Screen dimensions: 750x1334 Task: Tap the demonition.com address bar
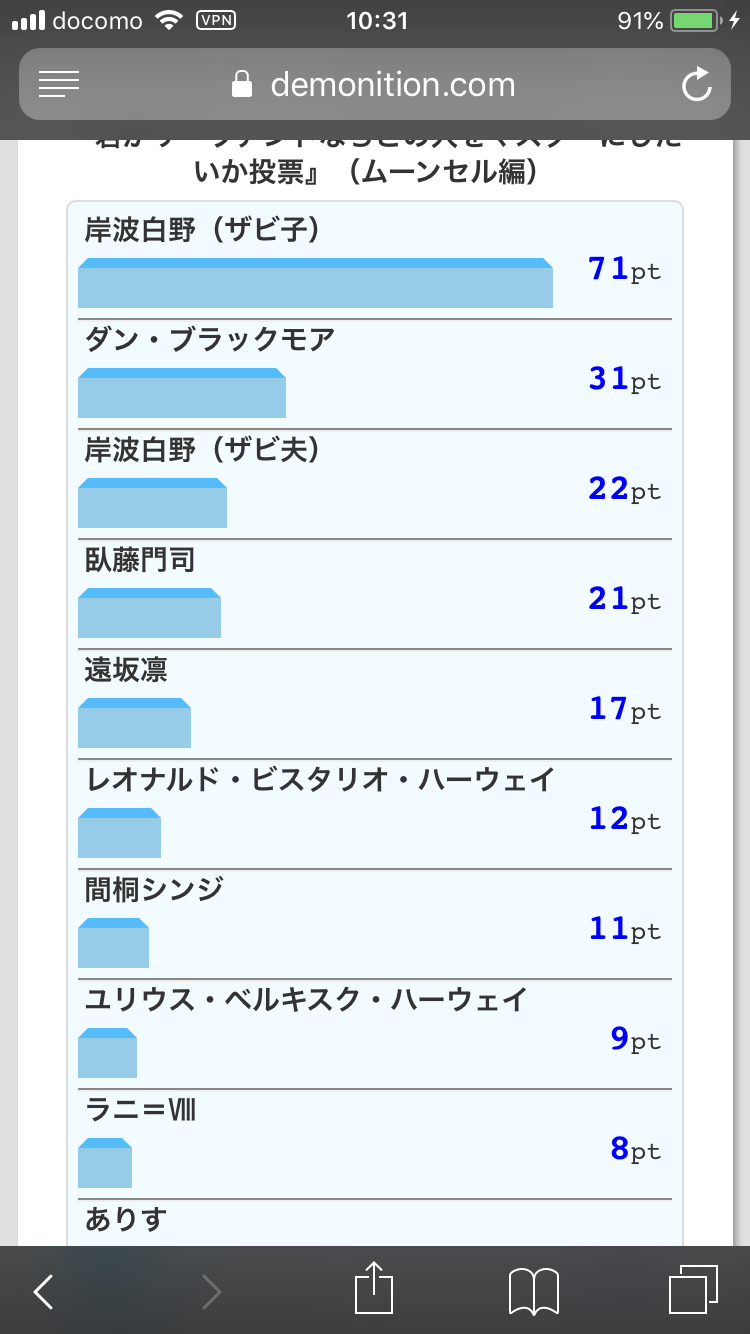(375, 85)
